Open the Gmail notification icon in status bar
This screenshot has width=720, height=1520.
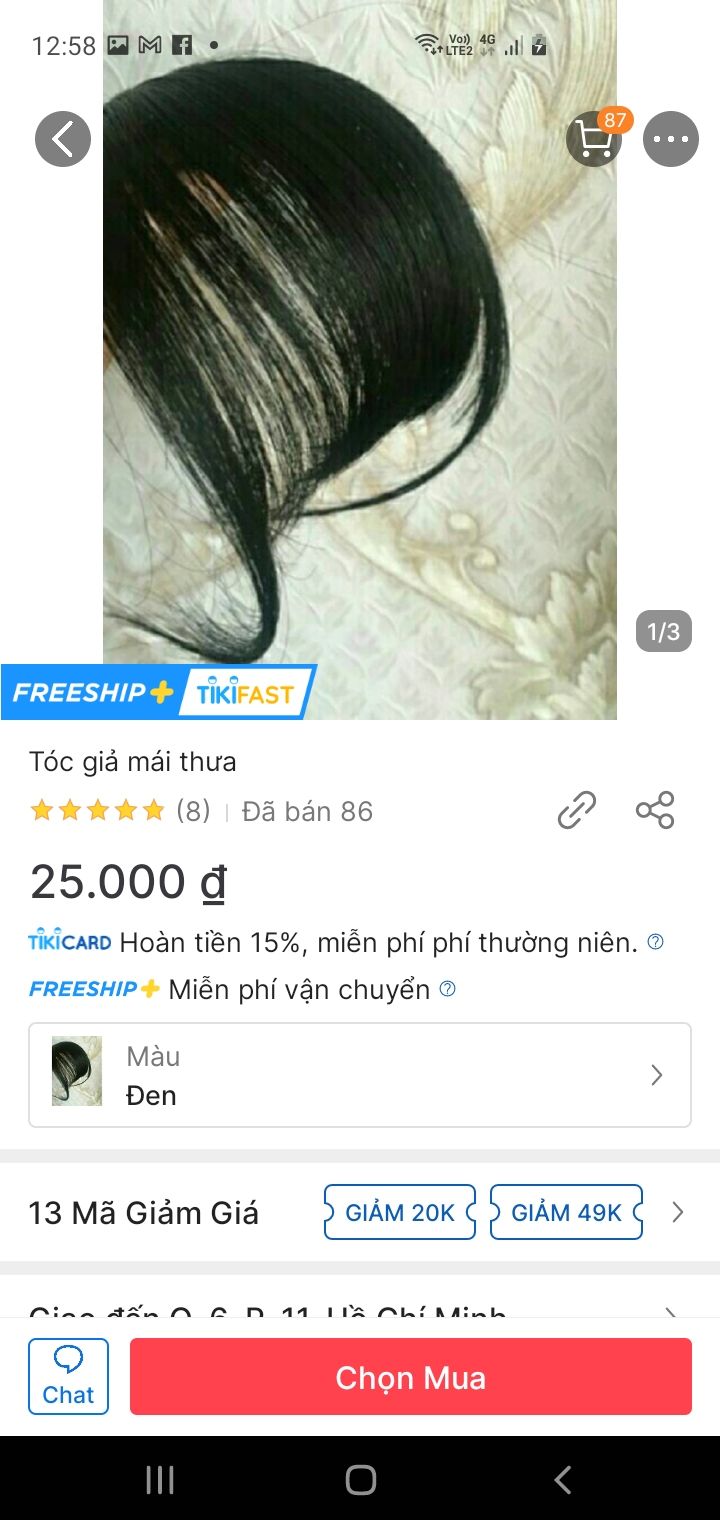[151, 44]
